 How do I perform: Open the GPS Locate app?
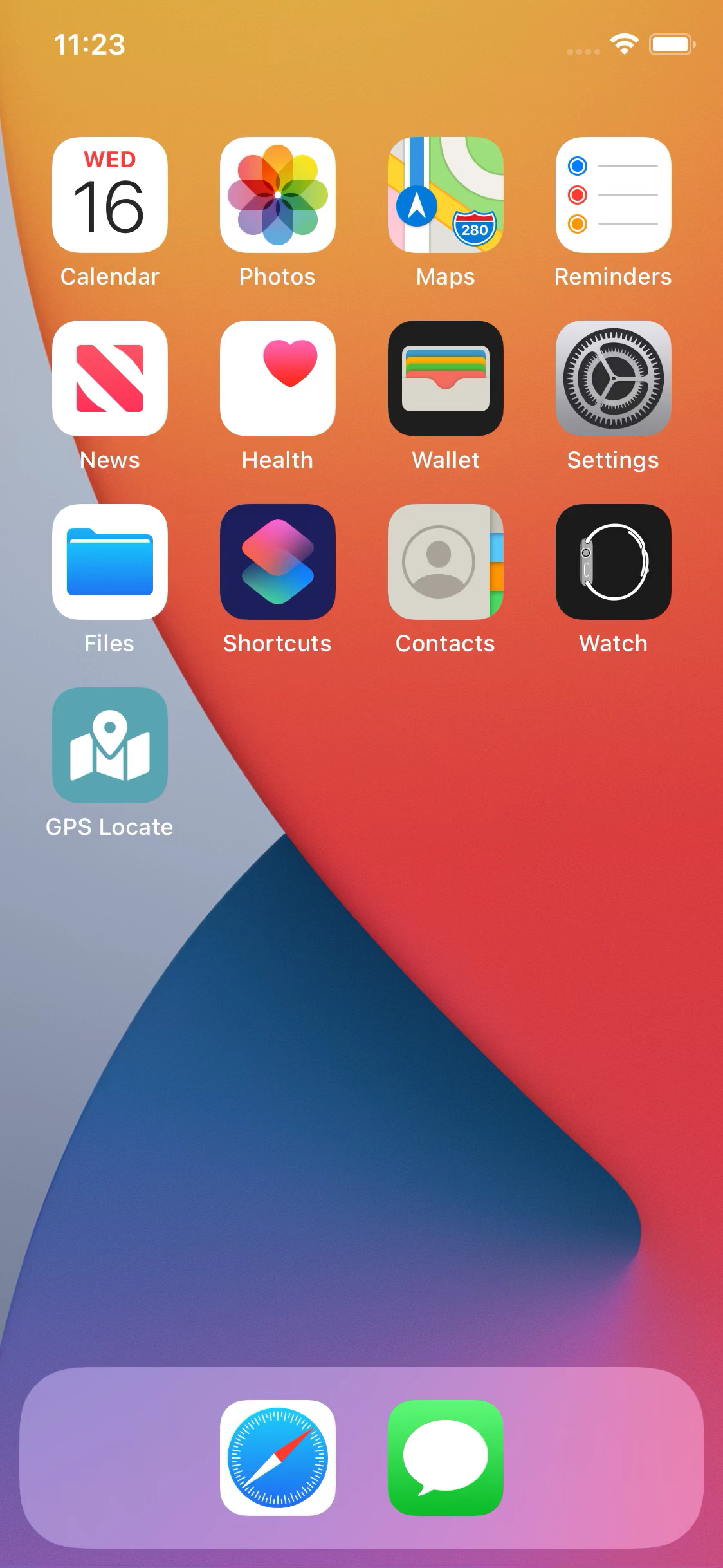coord(109,745)
